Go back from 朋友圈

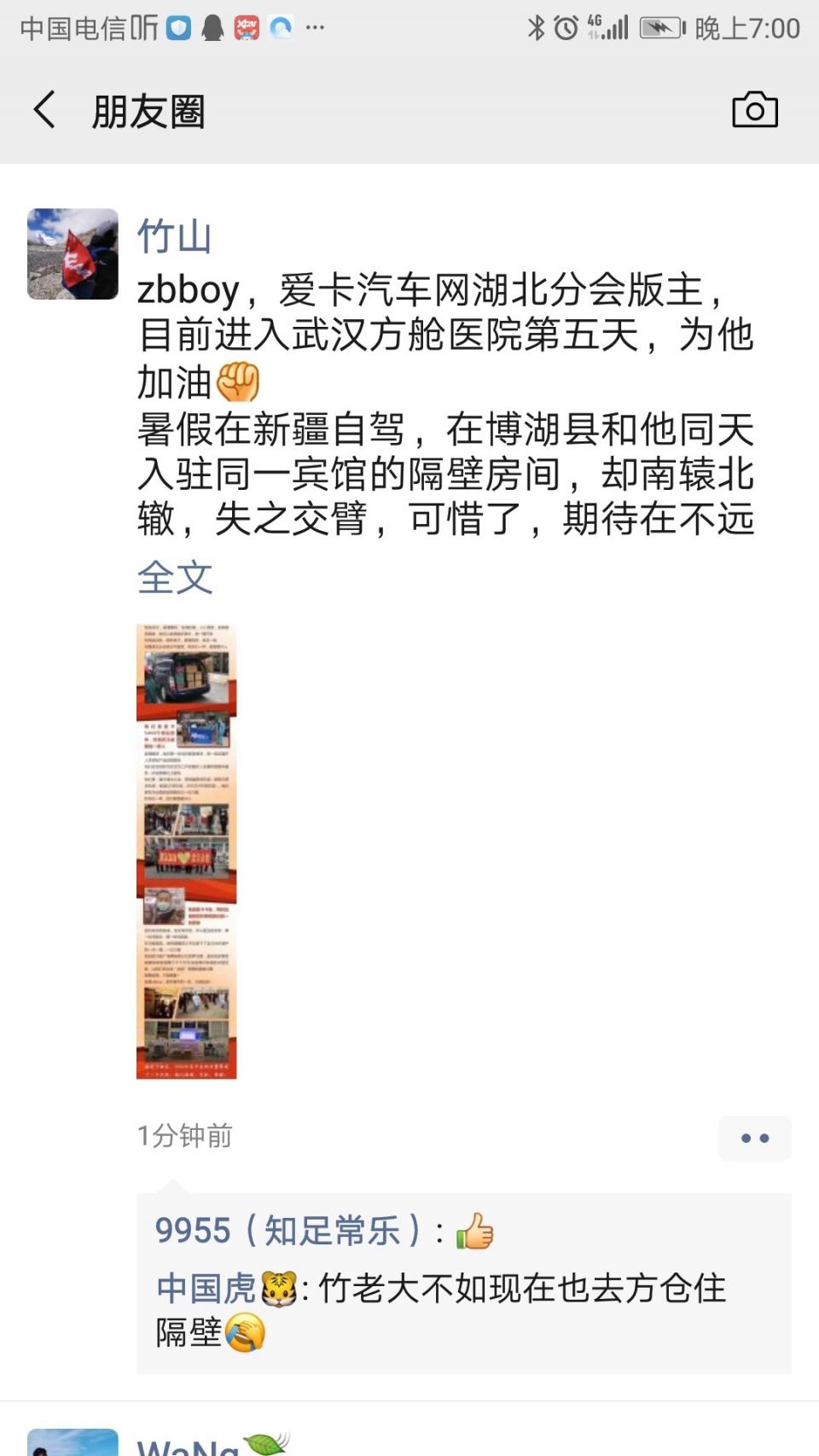coord(44,110)
